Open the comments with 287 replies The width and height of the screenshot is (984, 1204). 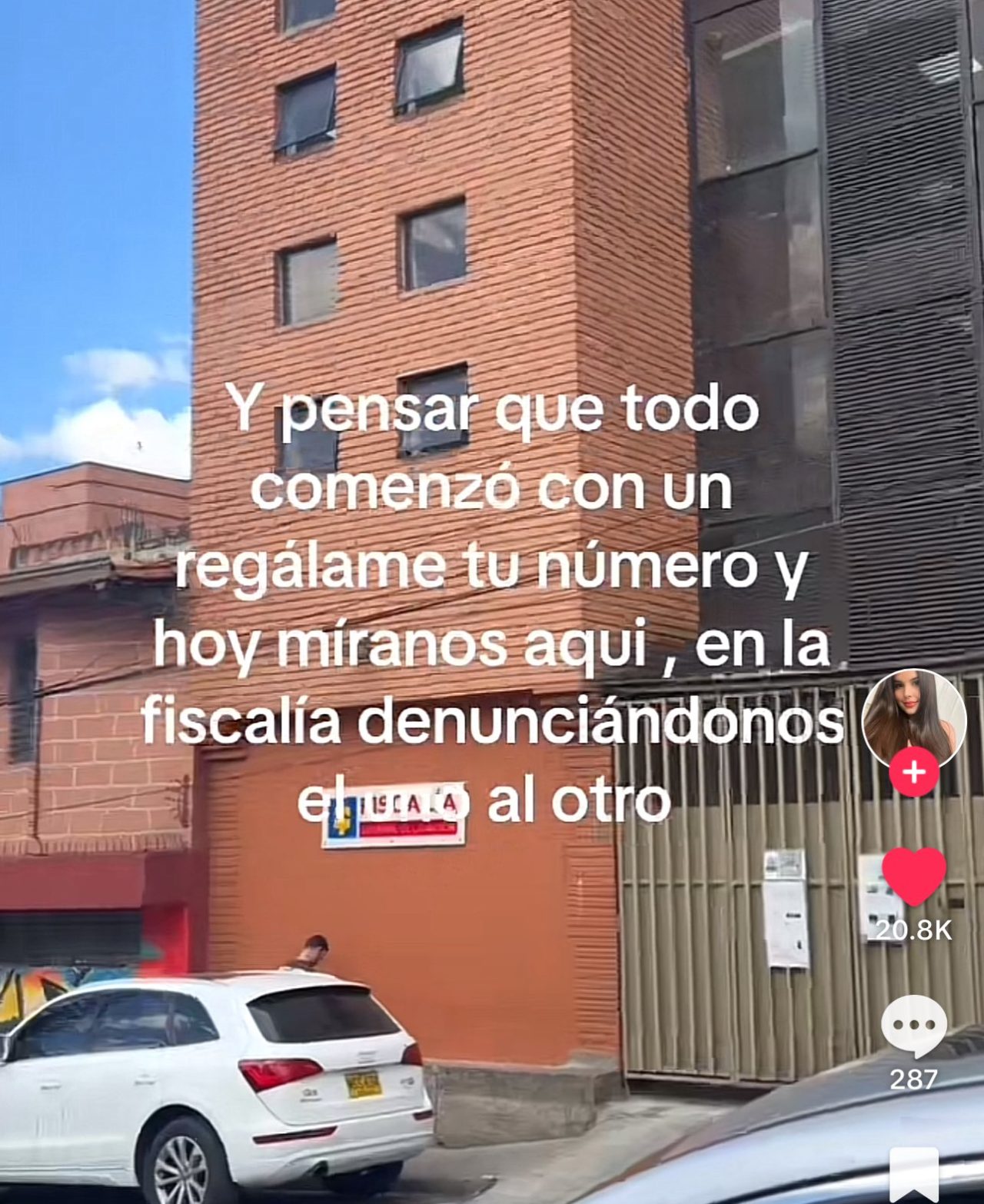(913, 1026)
